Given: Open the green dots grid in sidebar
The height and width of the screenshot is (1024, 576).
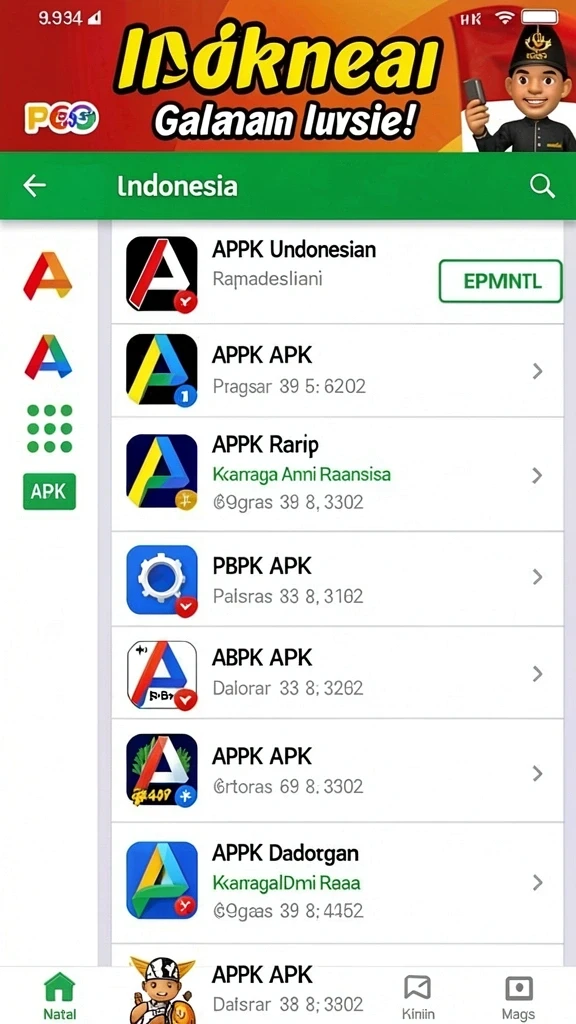Looking at the screenshot, I should pos(49,428).
